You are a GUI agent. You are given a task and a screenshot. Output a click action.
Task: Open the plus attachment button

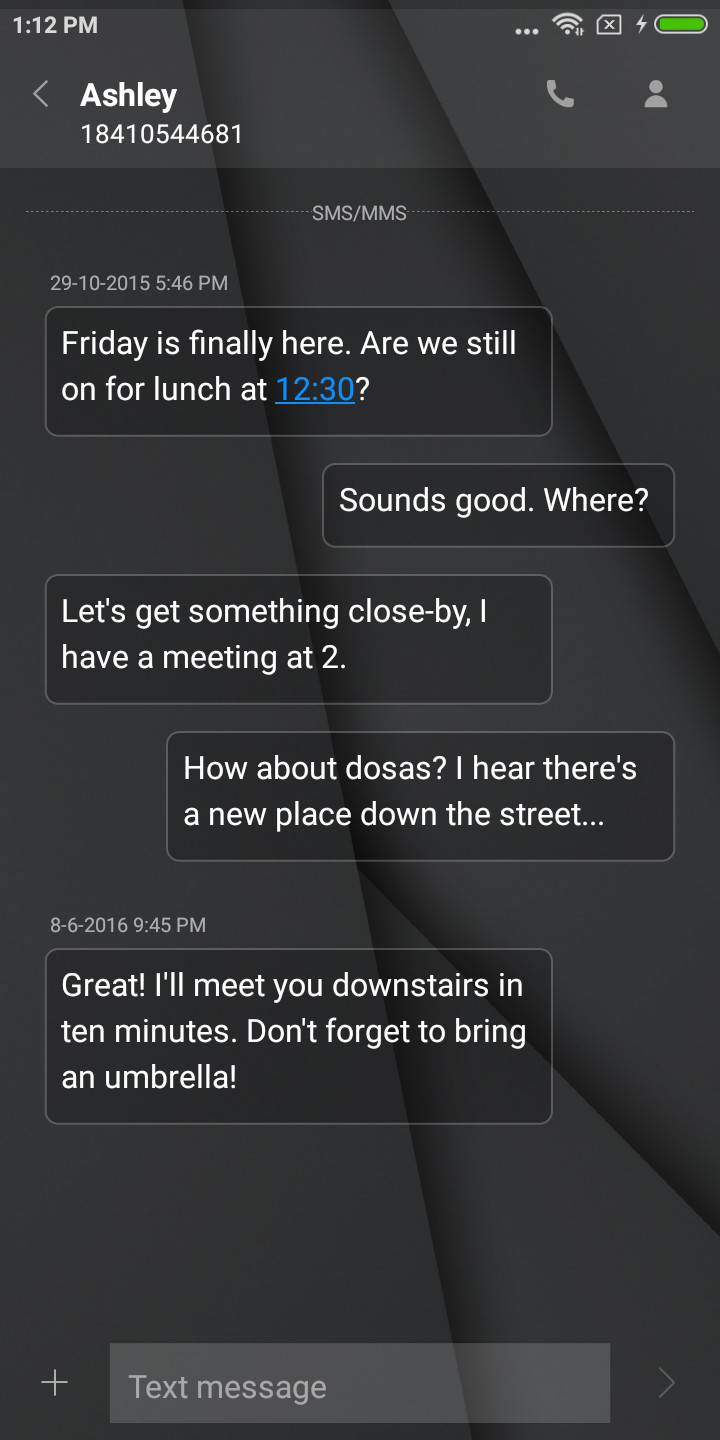54,1383
